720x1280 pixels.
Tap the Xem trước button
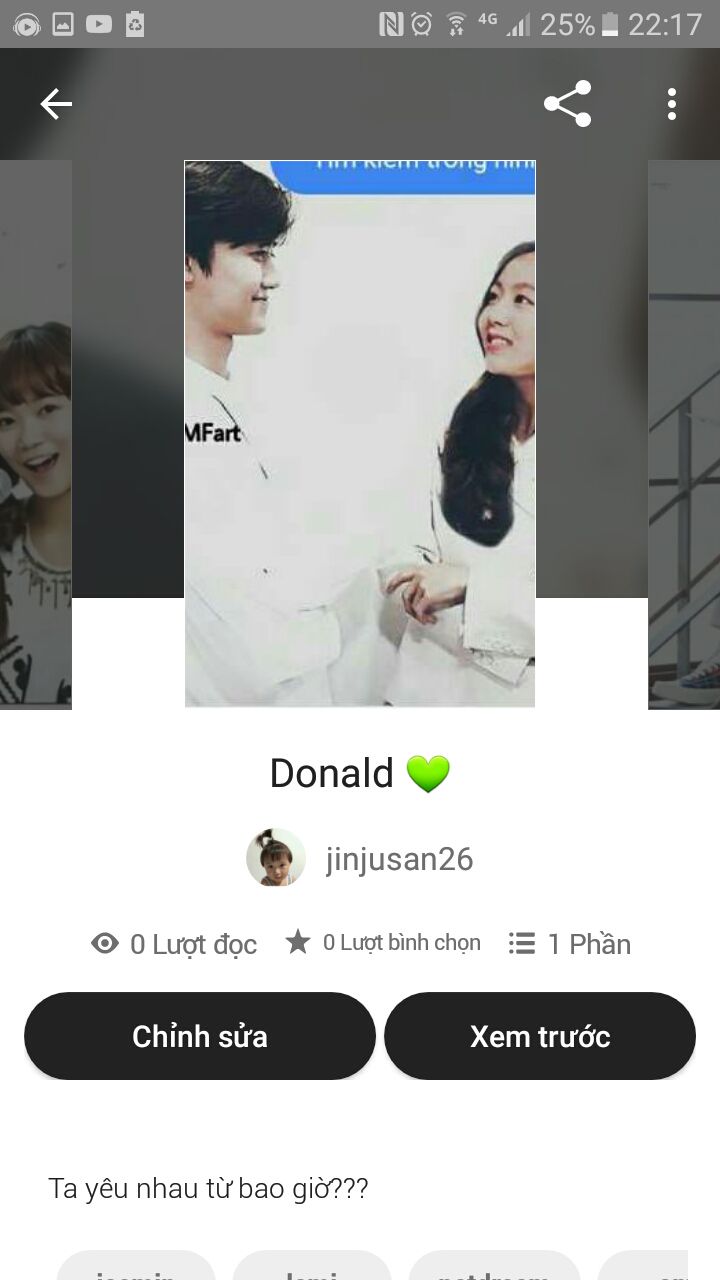(540, 1036)
